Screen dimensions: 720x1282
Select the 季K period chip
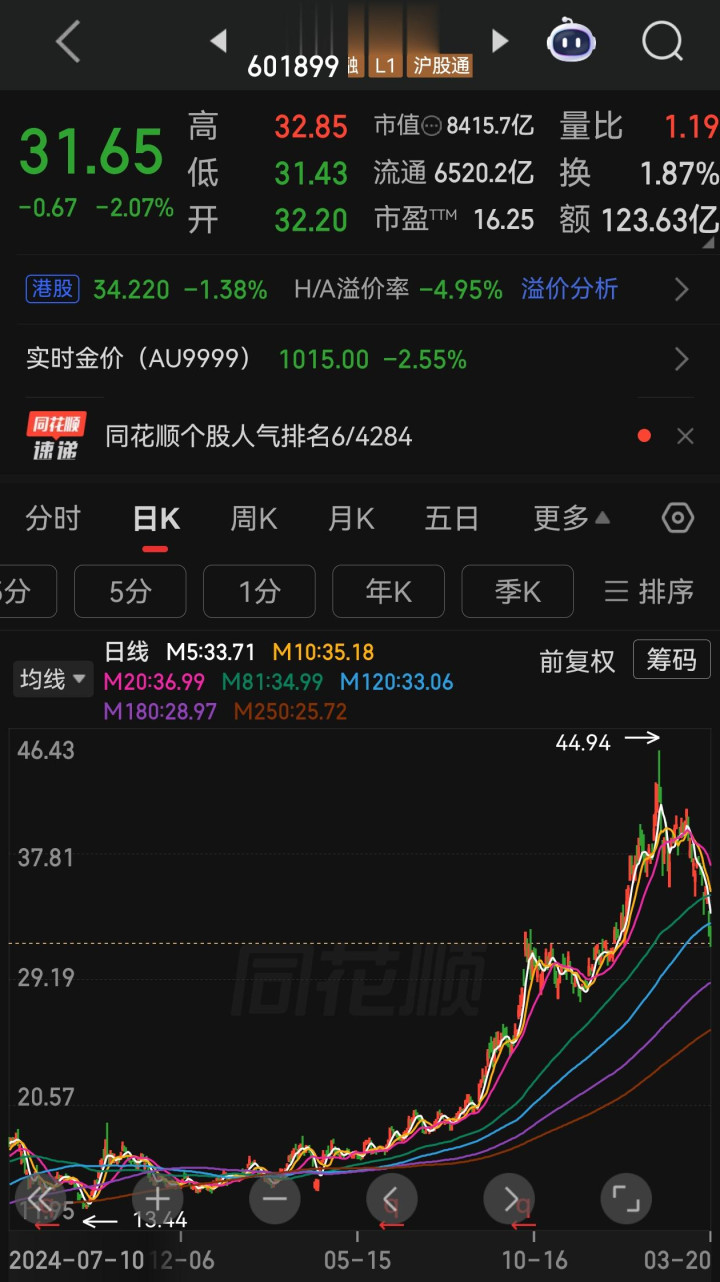click(x=517, y=591)
